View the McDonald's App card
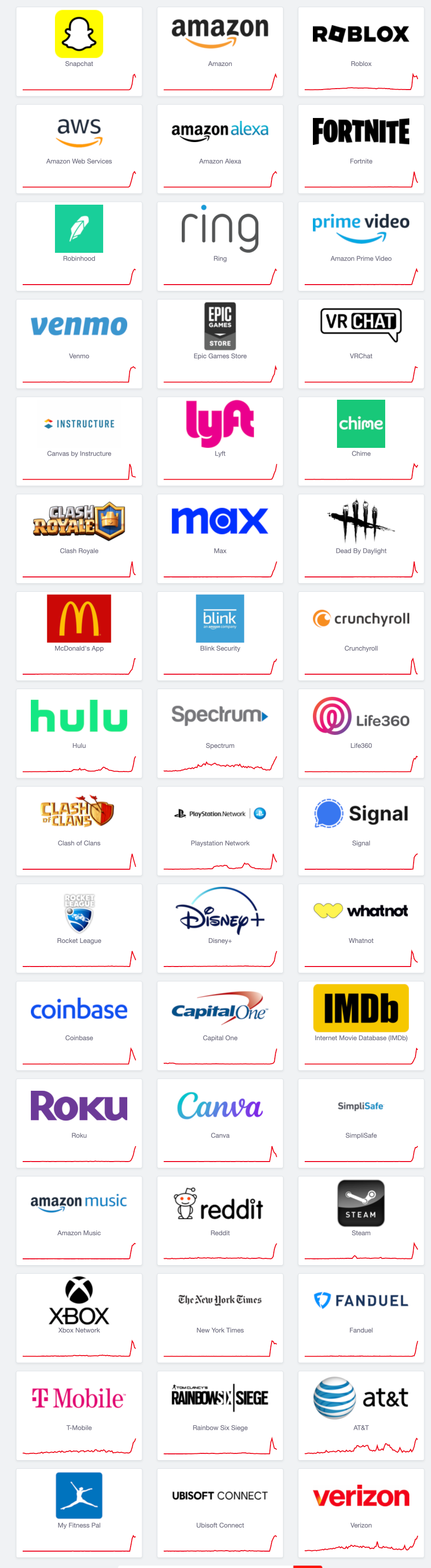This screenshot has width=431, height=1568. click(79, 636)
